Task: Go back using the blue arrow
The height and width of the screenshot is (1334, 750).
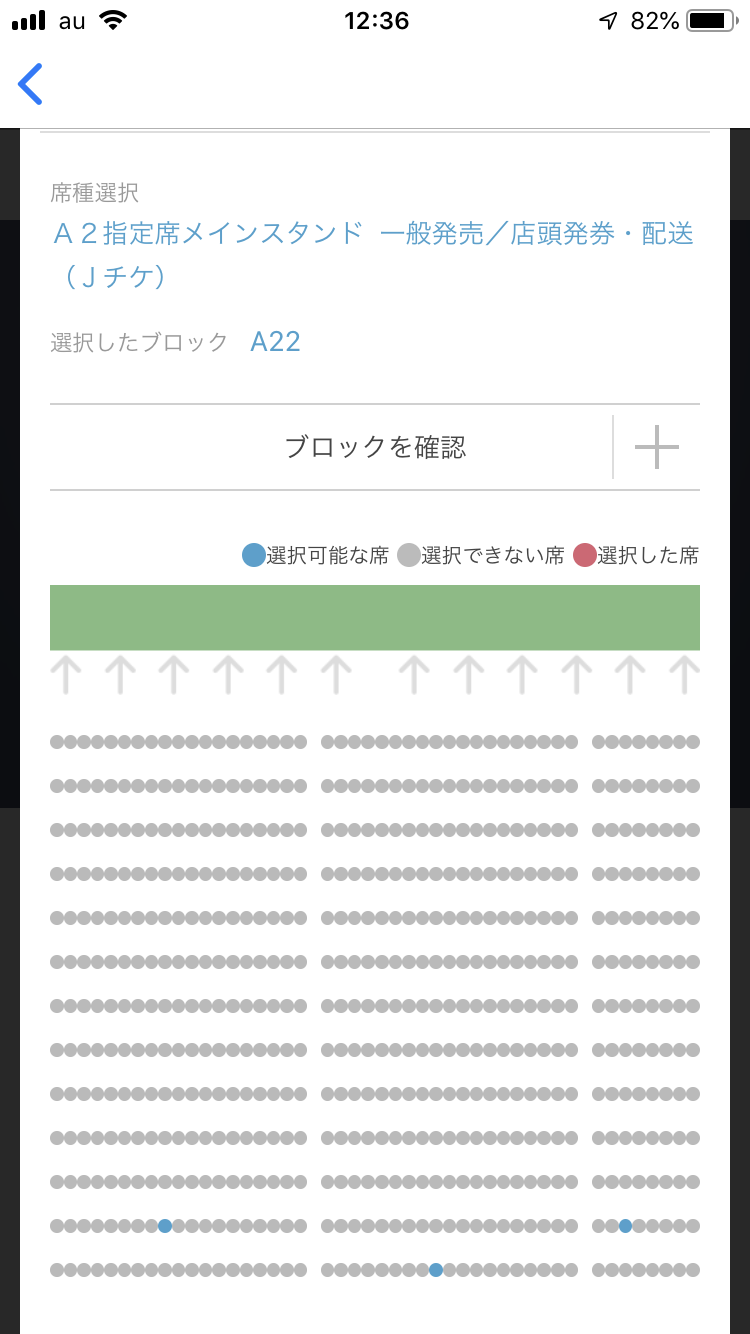Action: (31, 84)
